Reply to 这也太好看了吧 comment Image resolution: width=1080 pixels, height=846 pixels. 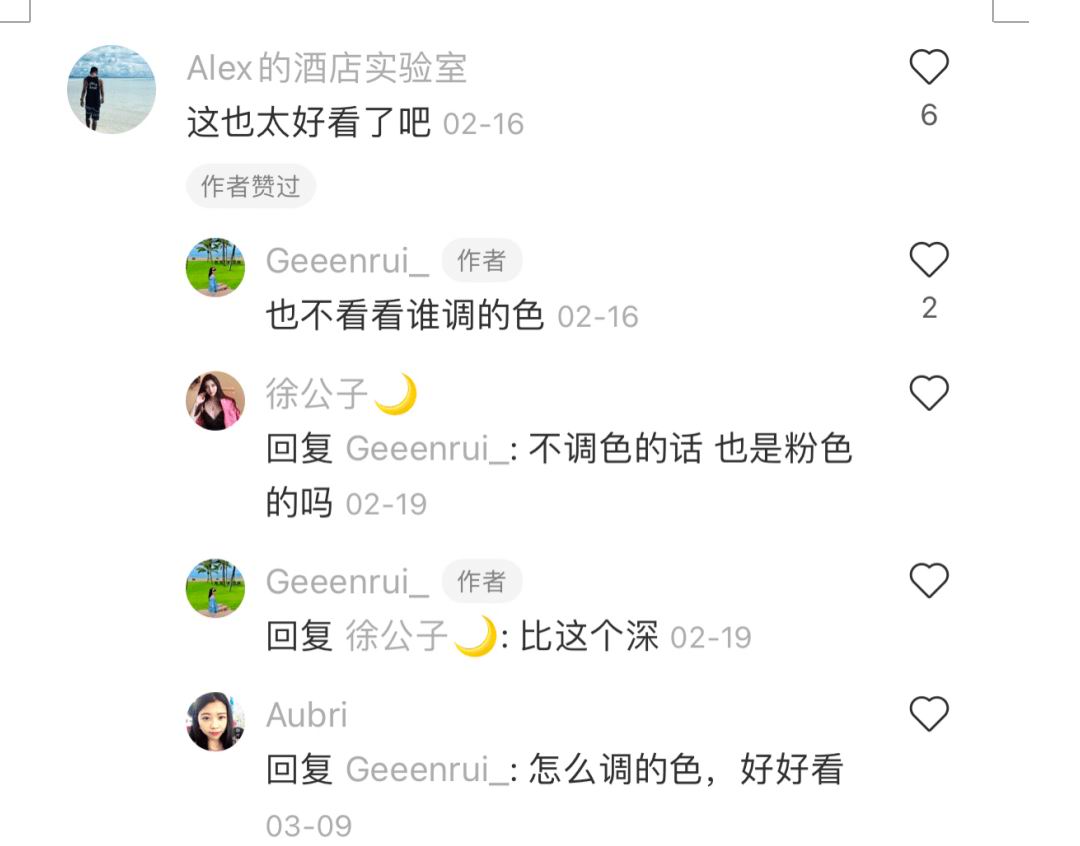click(x=308, y=123)
